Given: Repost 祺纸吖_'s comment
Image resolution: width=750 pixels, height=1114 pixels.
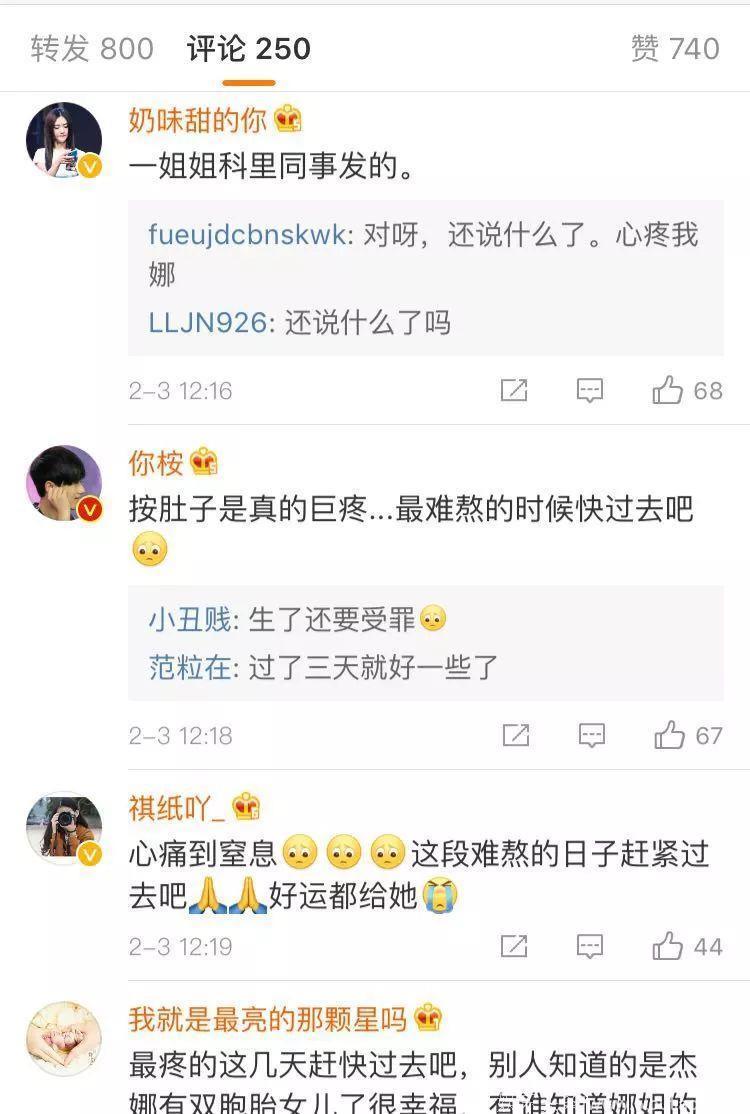Looking at the screenshot, I should [514, 946].
